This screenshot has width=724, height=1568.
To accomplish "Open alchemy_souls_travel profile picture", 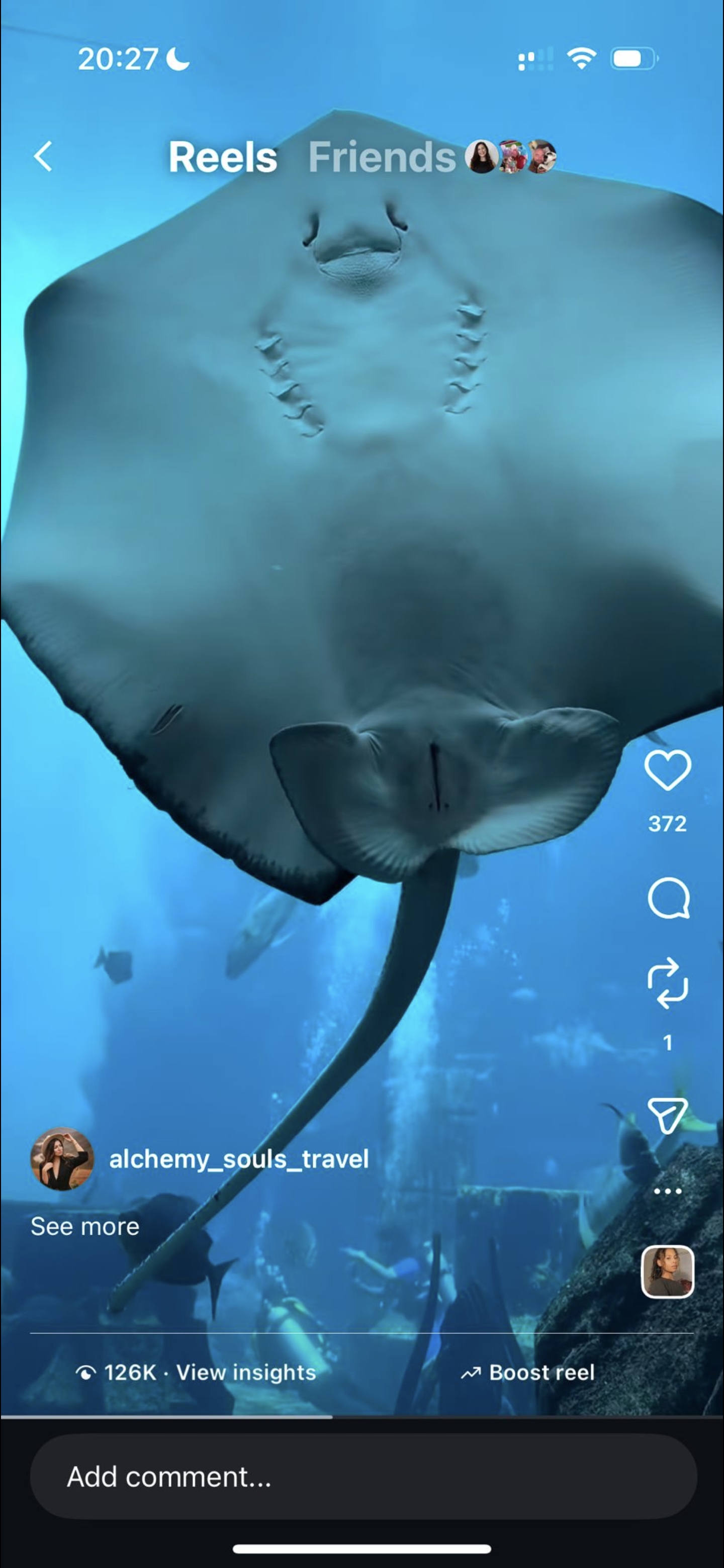I will (x=62, y=1158).
